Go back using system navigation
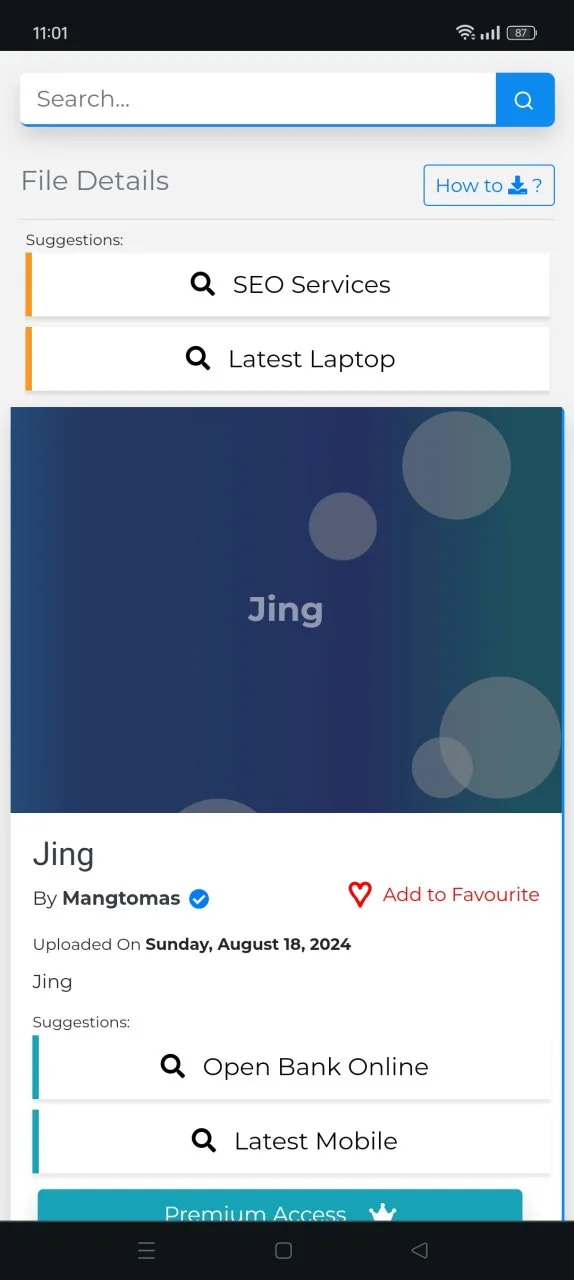Screen dimensions: 574x1280 (420, 1250)
